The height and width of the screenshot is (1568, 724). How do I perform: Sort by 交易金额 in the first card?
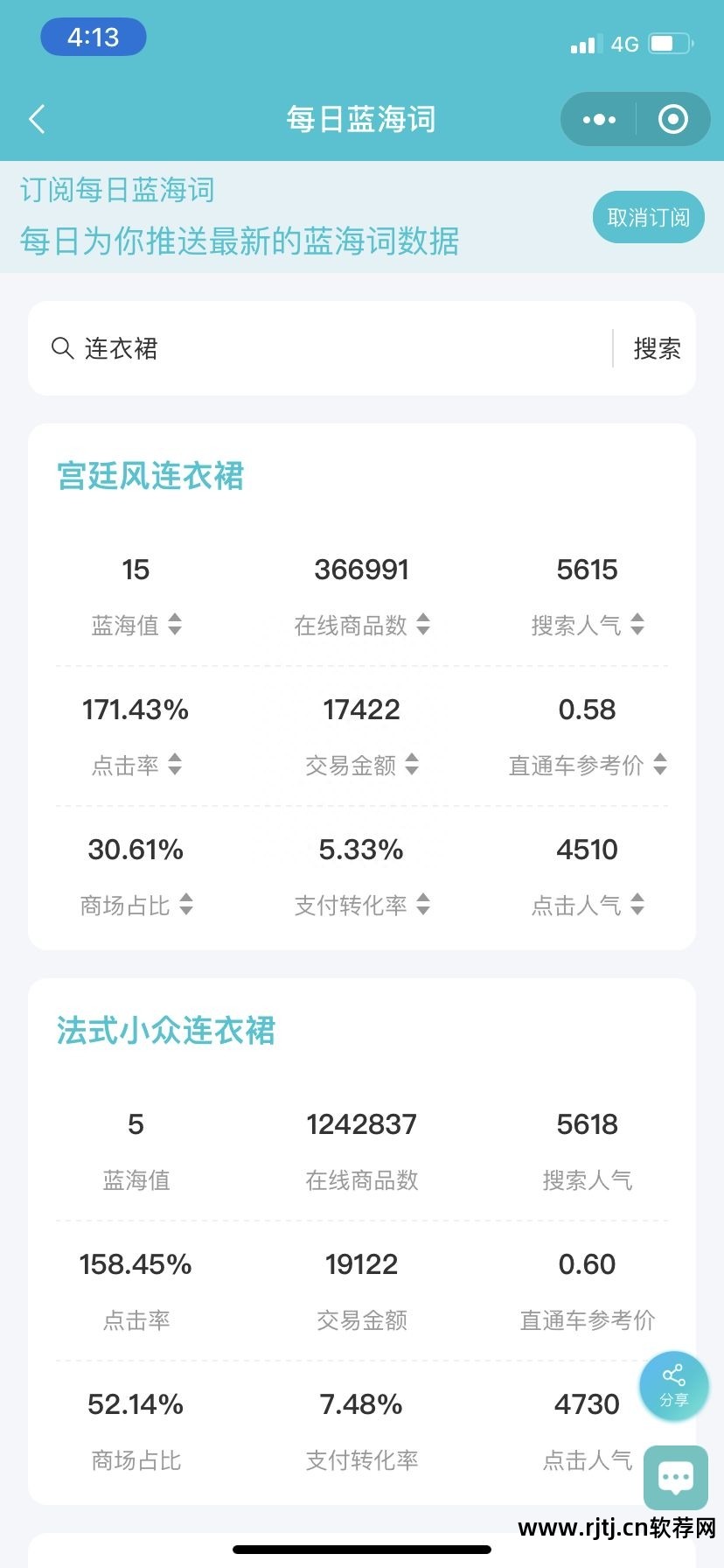412,765
